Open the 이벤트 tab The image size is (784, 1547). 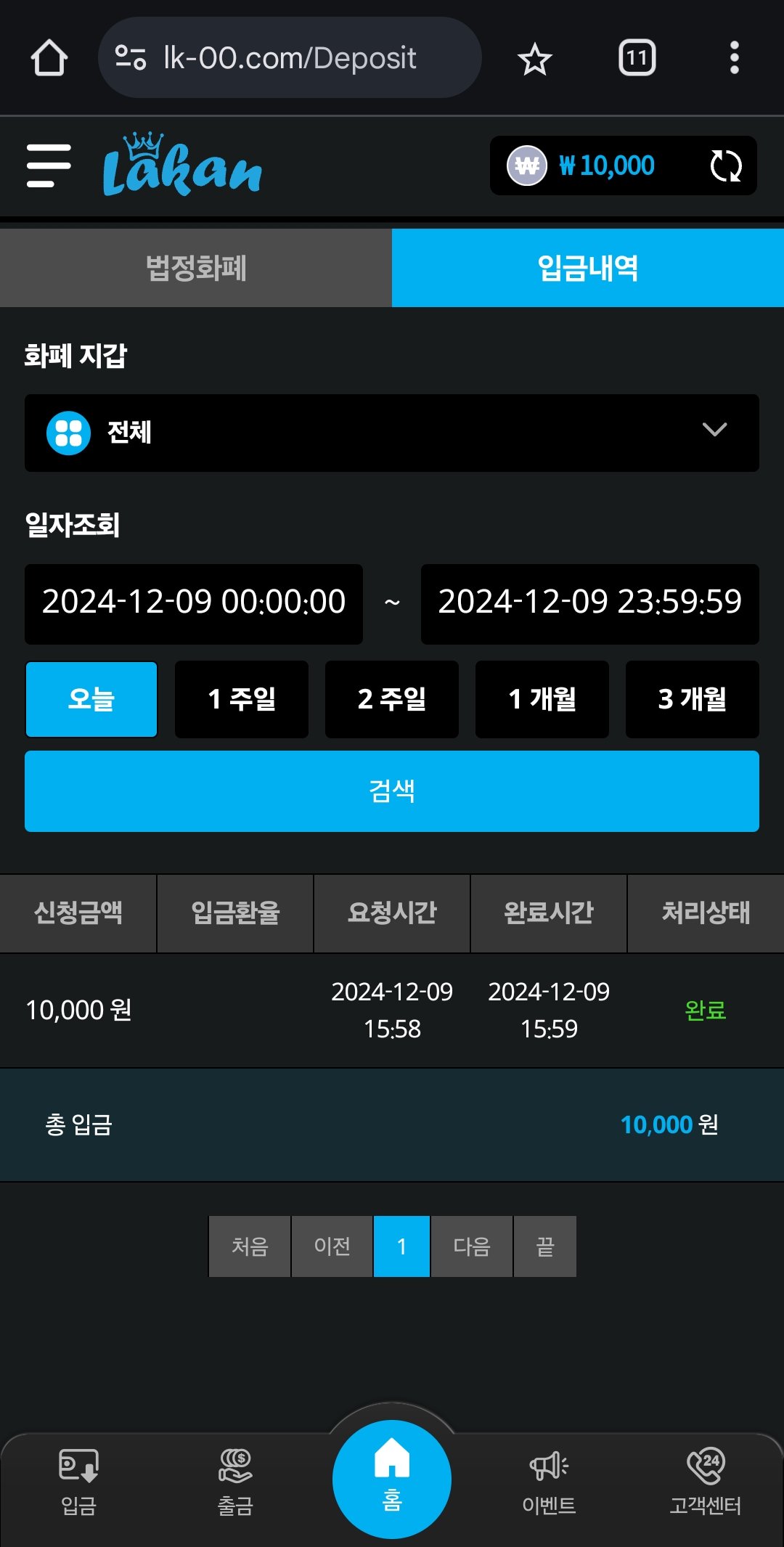pos(549,1481)
